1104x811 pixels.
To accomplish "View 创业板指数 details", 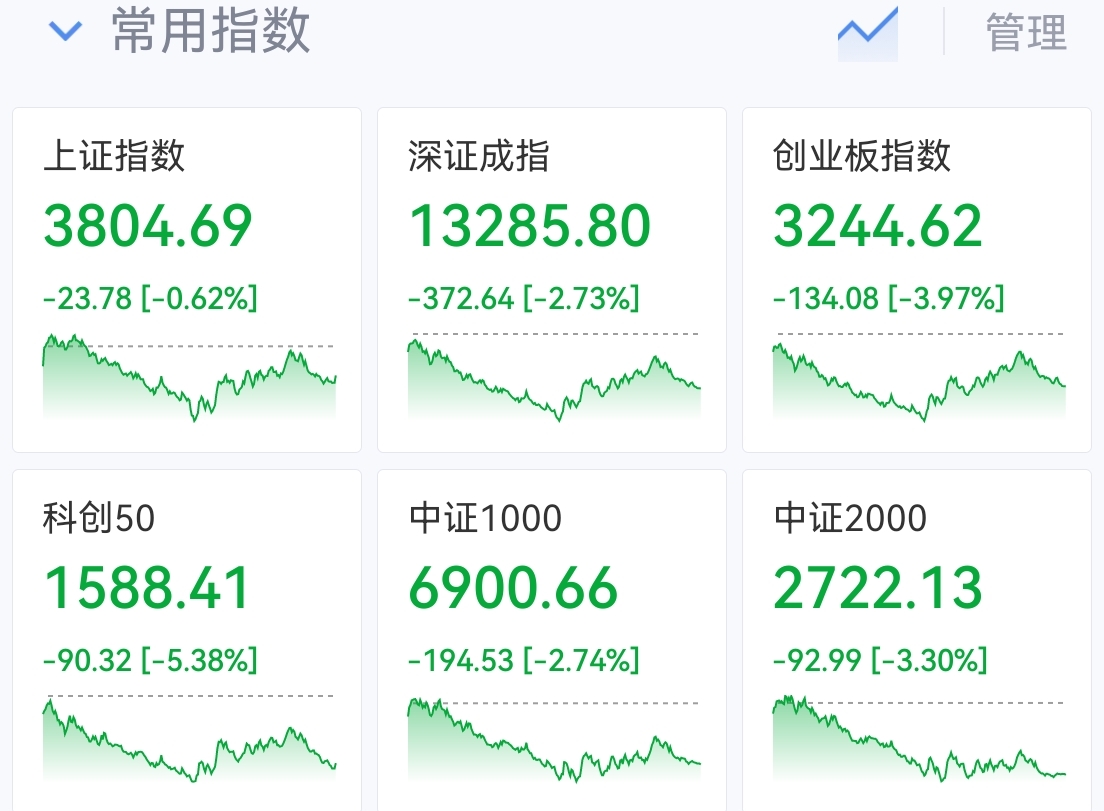I will pyautogui.click(x=917, y=279).
